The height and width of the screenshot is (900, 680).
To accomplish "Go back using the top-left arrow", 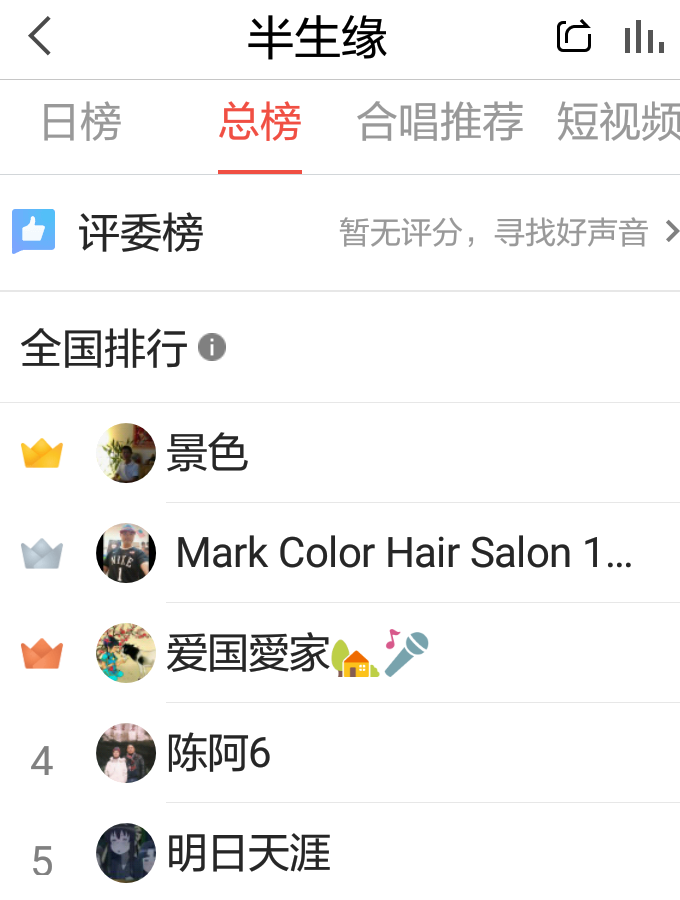I will pyautogui.click(x=40, y=38).
